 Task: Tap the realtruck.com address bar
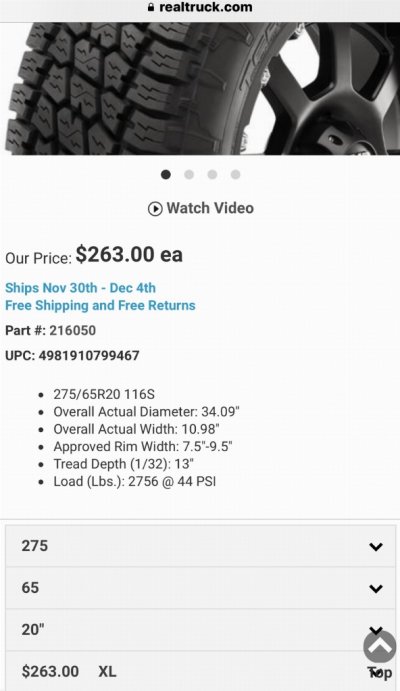pos(200,7)
